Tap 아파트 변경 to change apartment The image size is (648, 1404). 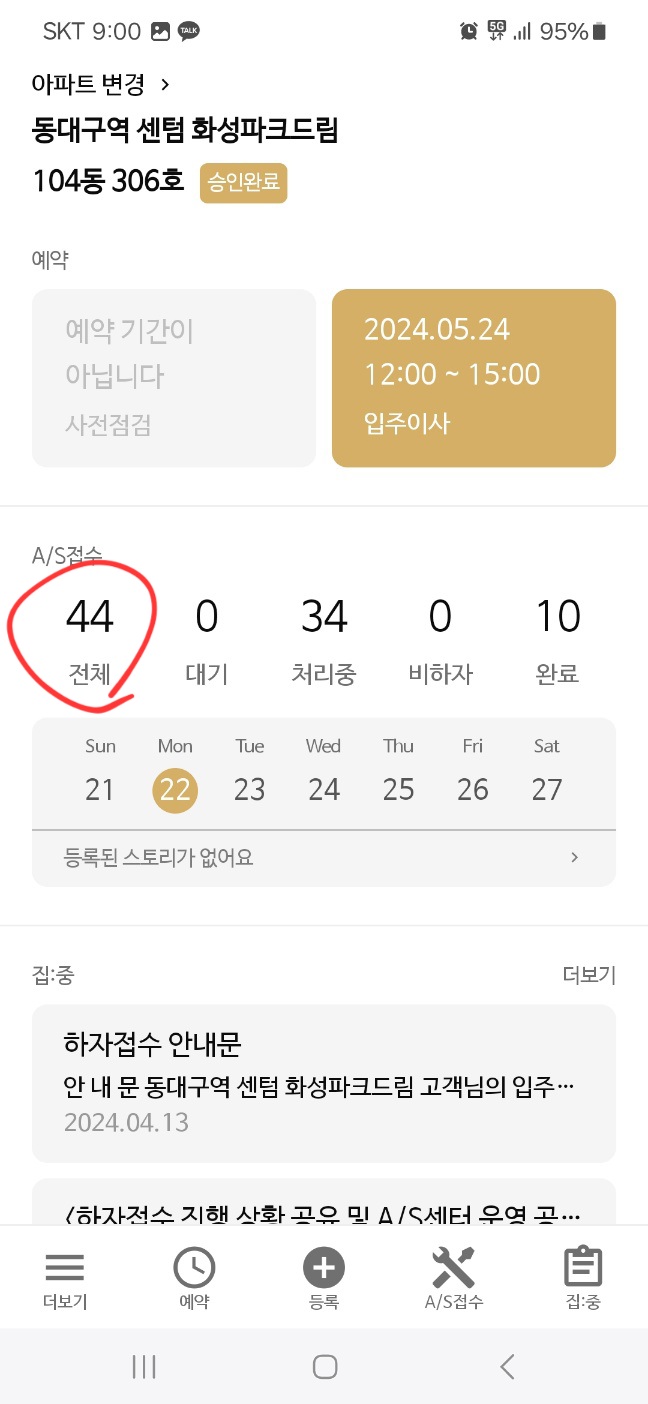101,85
